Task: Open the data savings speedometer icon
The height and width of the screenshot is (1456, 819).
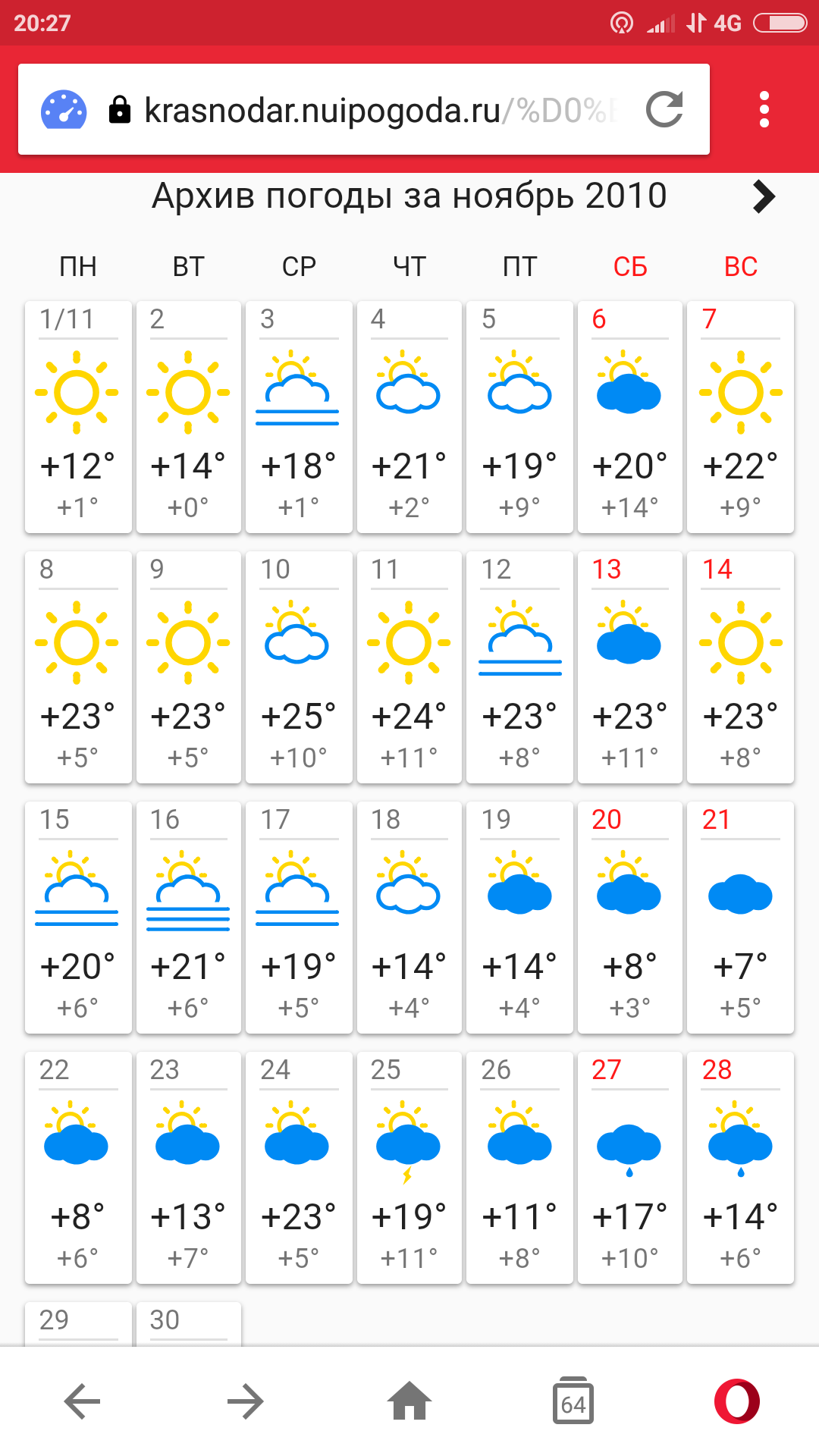Action: 64,111
